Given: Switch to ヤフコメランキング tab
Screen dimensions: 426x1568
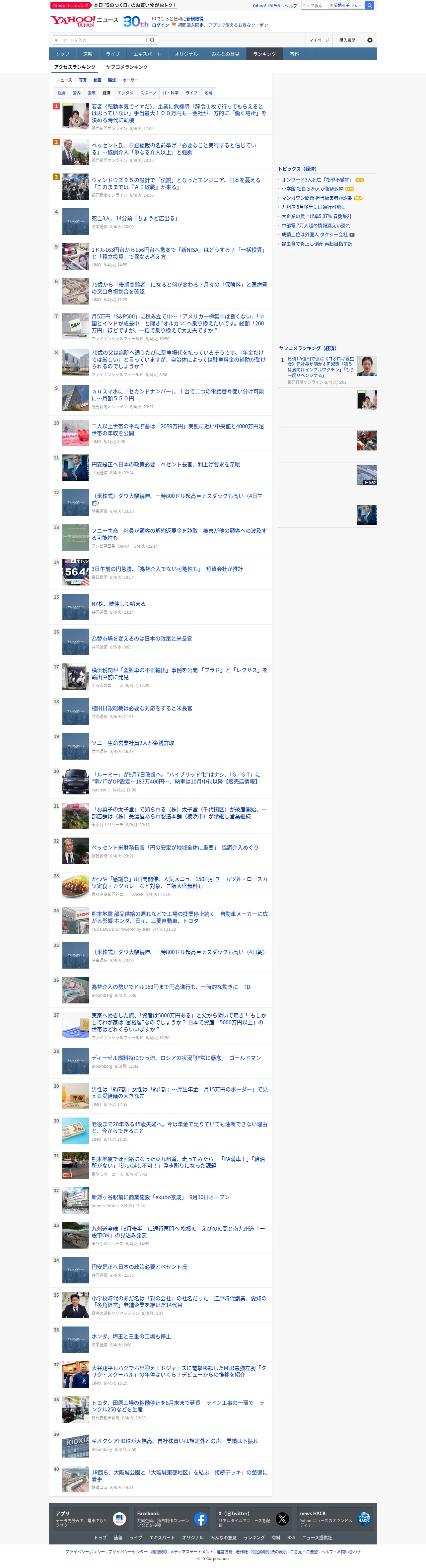Looking at the screenshot, I should [x=127, y=67].
